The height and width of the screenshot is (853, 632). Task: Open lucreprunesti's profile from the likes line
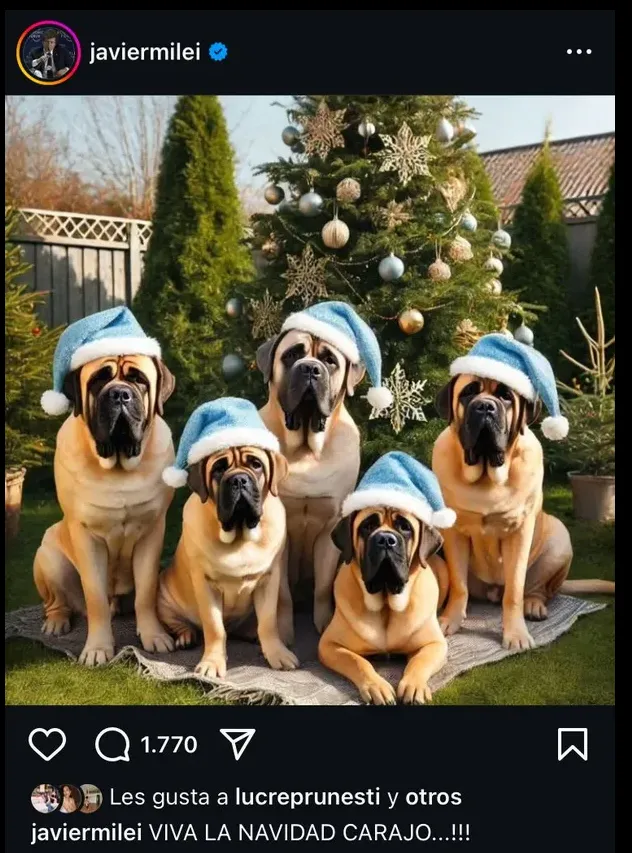click(307, 797)
